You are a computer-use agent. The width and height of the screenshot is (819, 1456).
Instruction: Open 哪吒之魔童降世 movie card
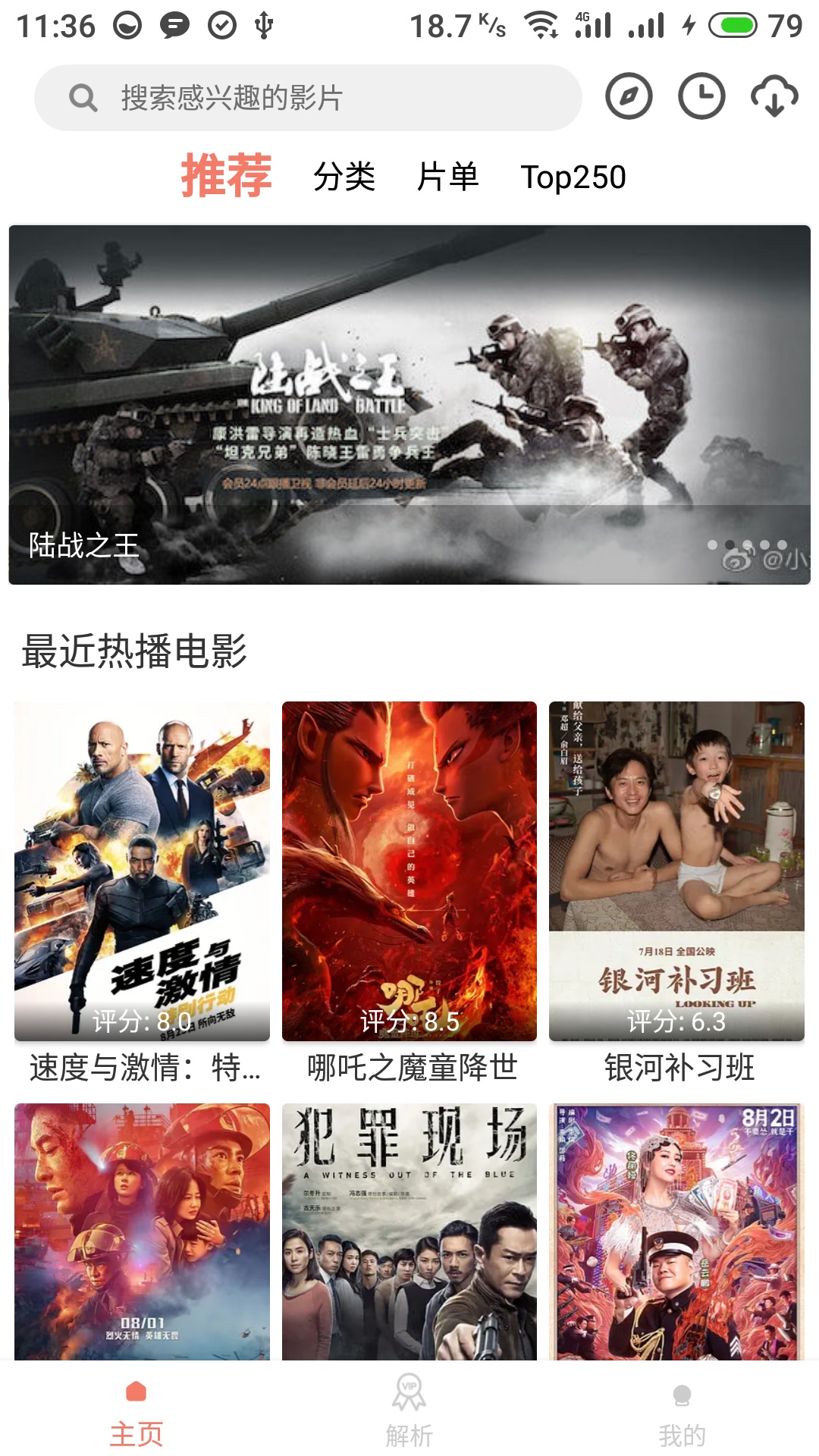[409, 893]
